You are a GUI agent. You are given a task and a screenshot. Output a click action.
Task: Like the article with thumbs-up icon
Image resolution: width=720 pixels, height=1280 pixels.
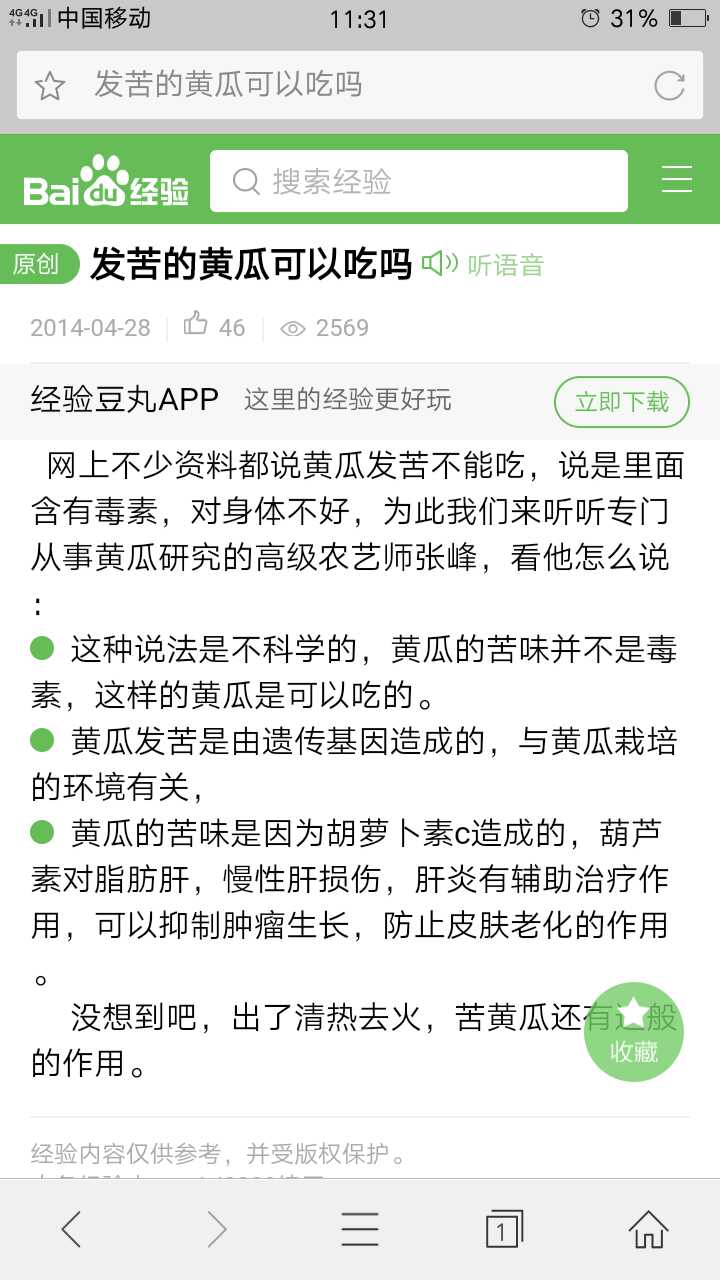(x=197, y=326)
